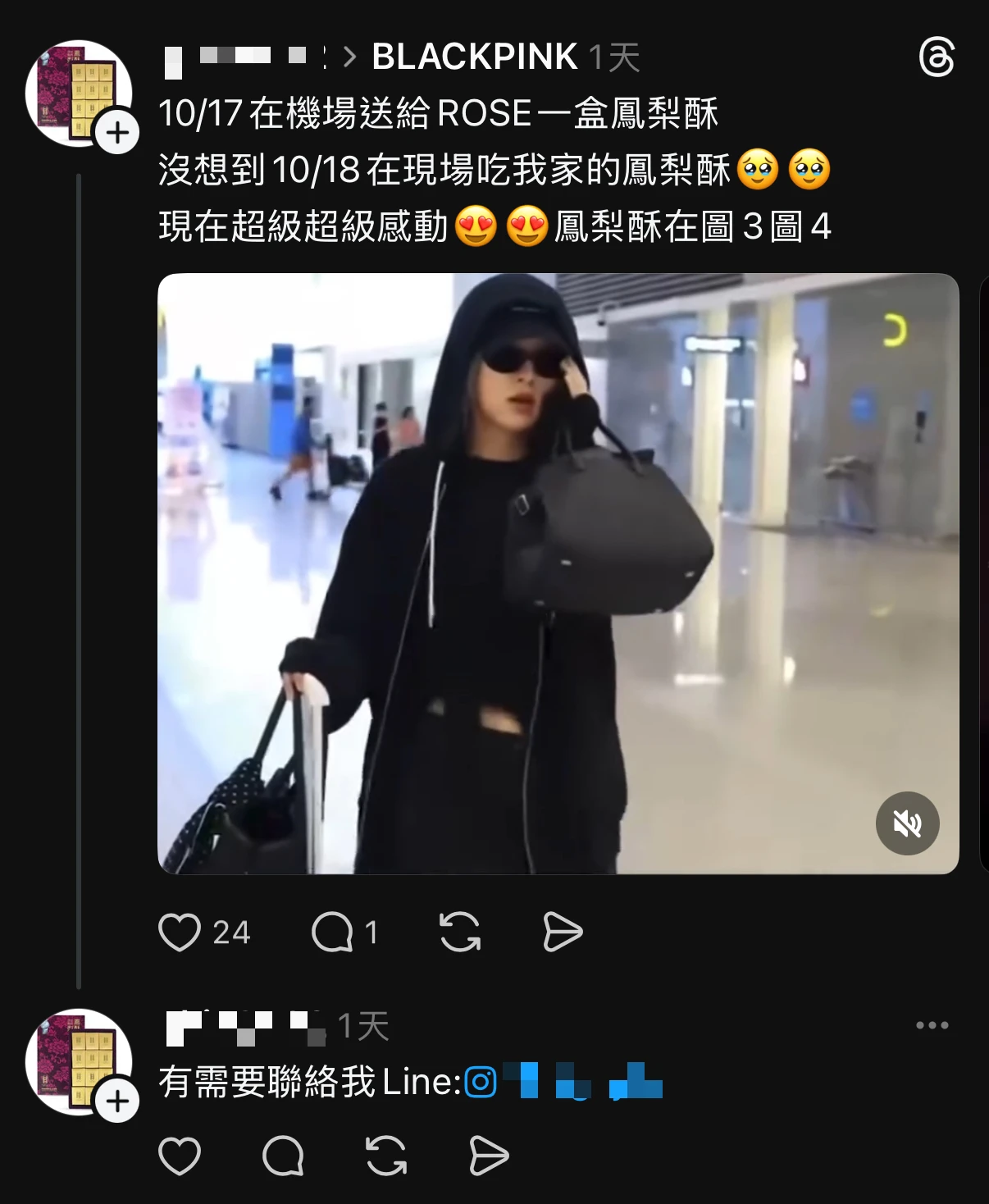Share the pineapple cake post
Screen dimensions: 989x1204
(x=563, y=933)
